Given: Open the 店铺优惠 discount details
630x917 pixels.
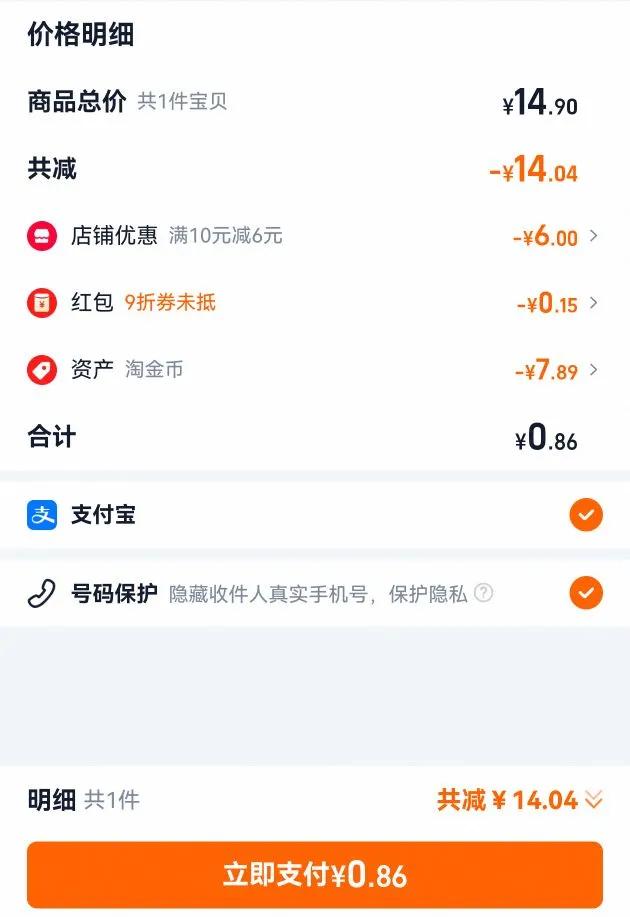Looking at the screenshot, I should 593,236.
